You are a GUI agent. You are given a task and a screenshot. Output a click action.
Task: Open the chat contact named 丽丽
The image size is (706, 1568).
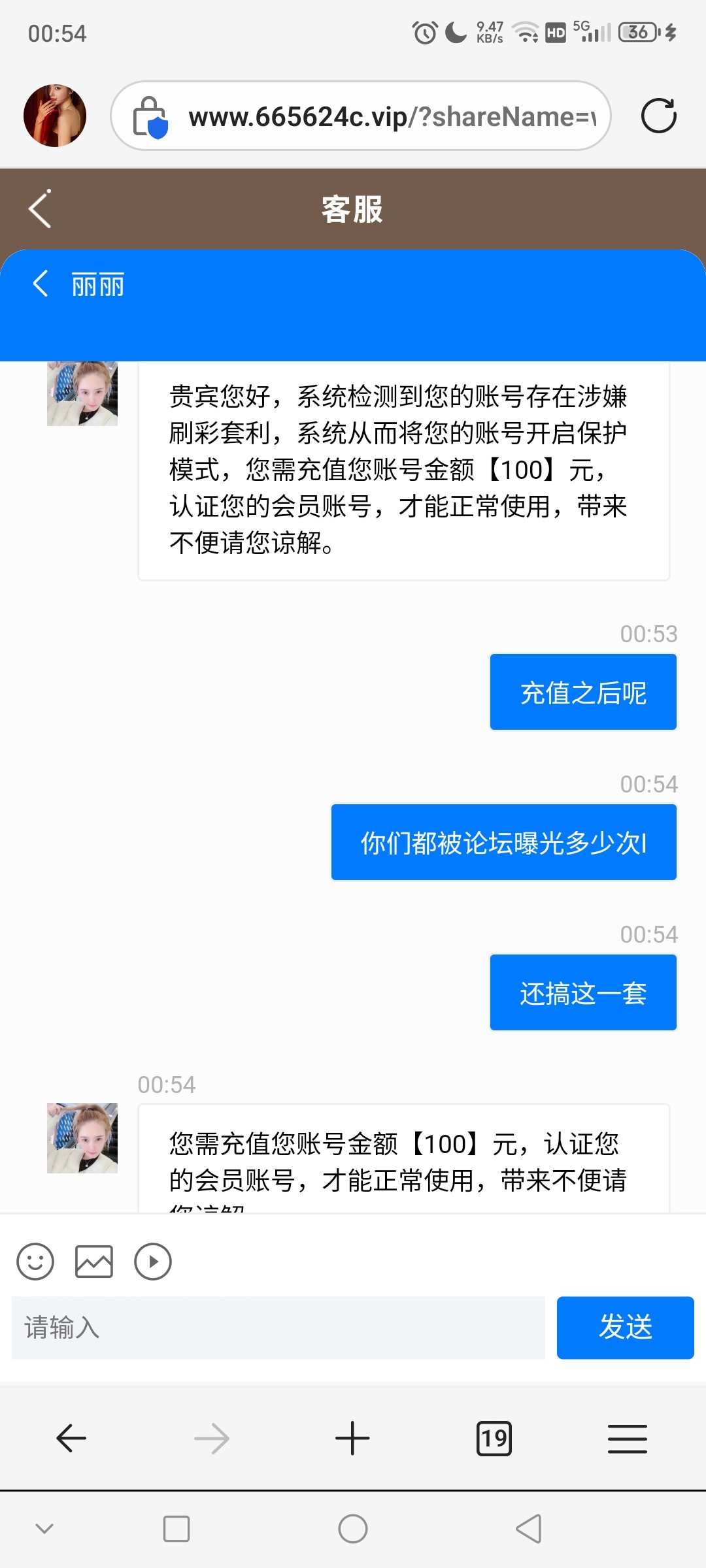pyautogui.click(x=98, y=284)
